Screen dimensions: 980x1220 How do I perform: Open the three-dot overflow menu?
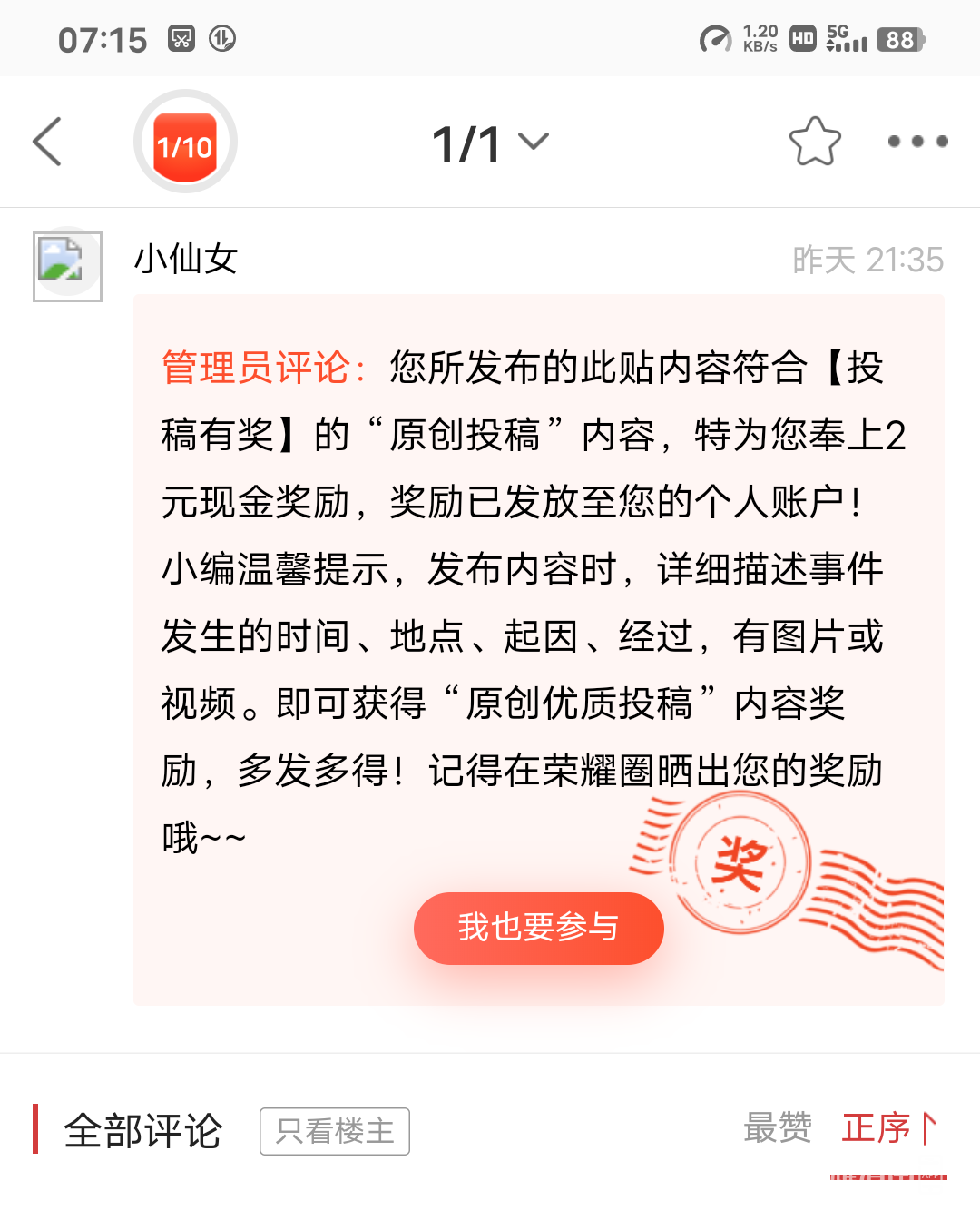(x=917, y=142)
